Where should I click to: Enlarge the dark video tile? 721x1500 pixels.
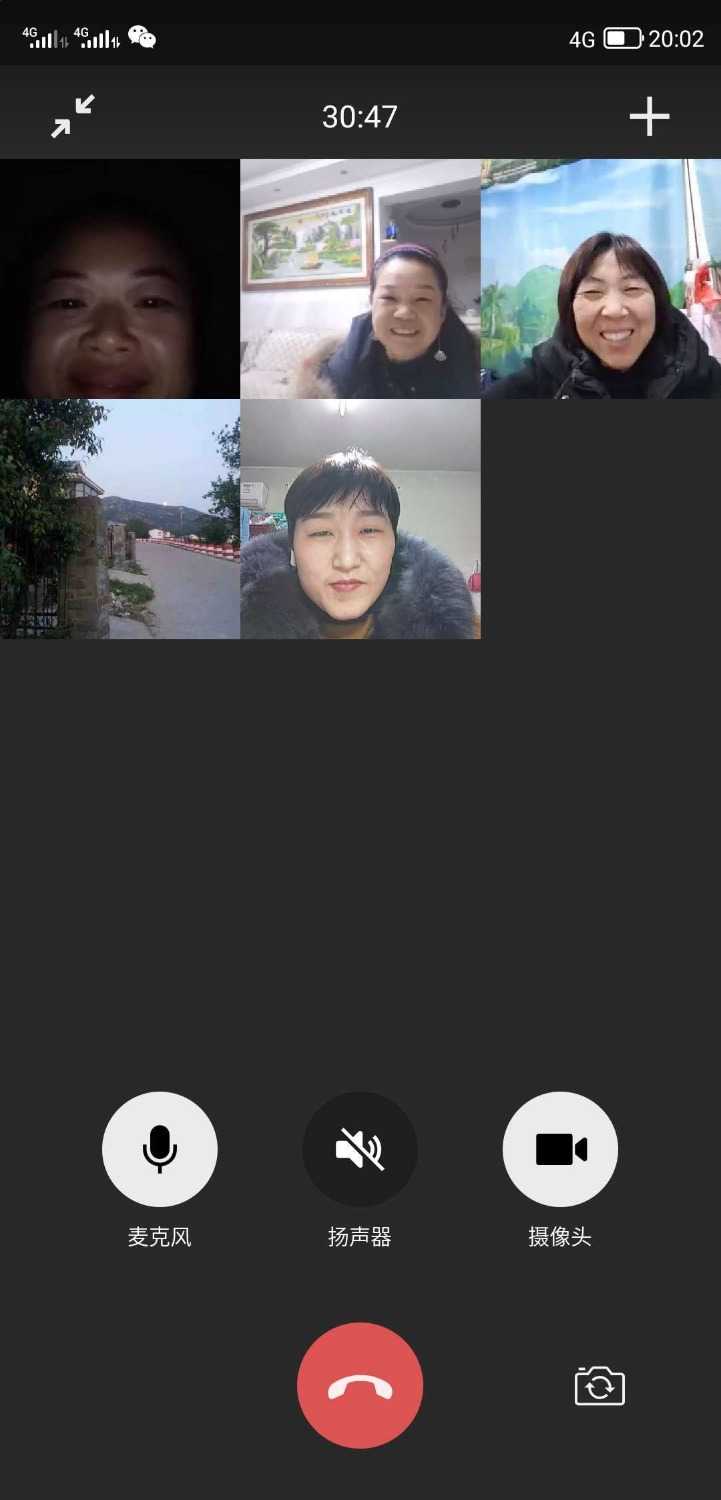tap(120, 279)
